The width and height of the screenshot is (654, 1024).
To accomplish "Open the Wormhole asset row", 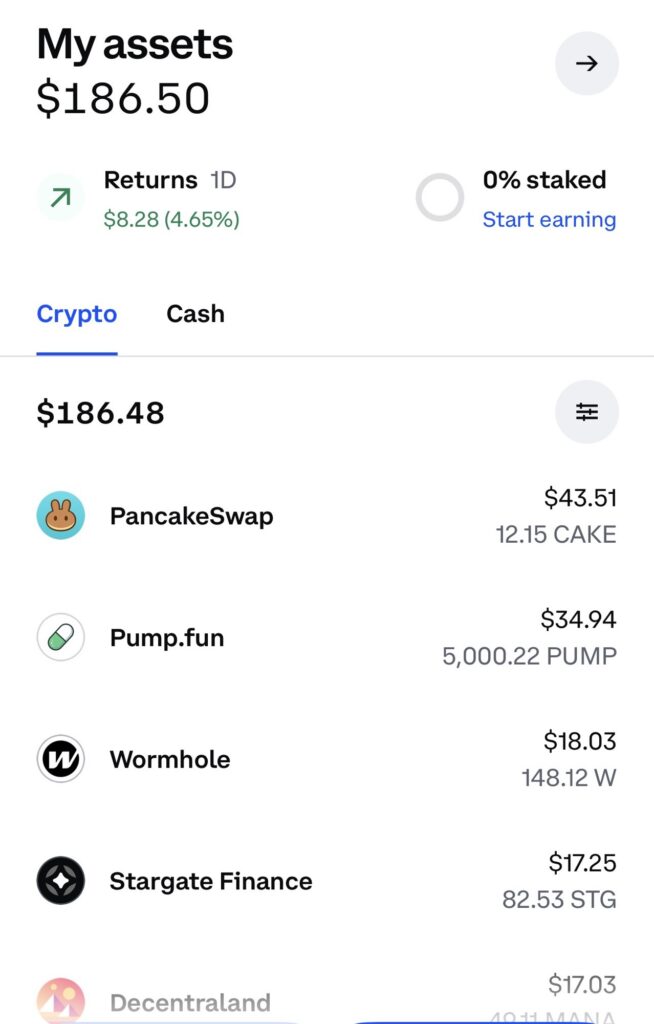I will click(x=327, y=760).
